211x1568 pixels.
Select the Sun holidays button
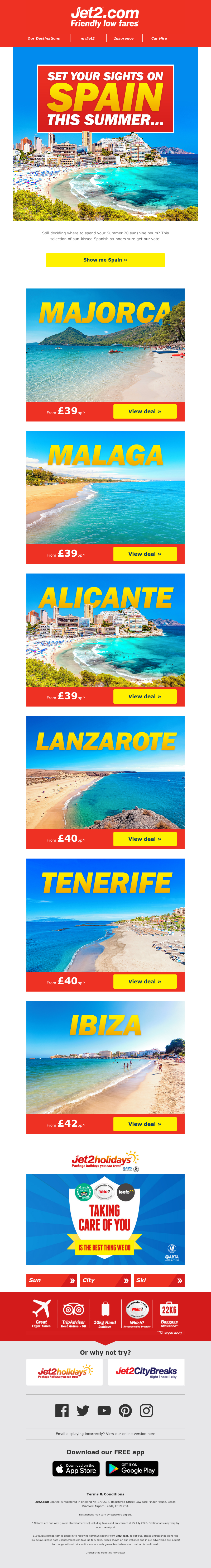coord(52,1280)
